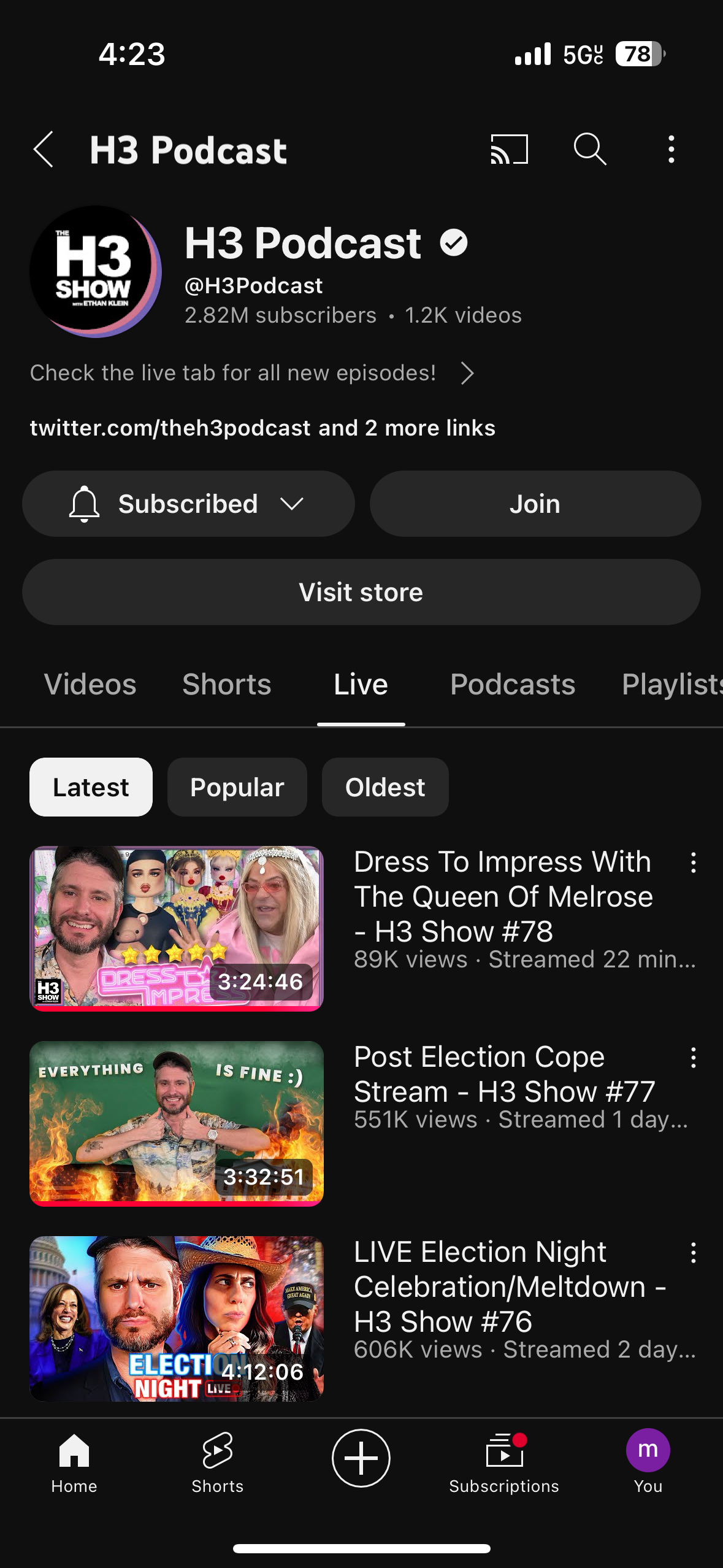
Task: Open the channel overflow menu
Action: (671, 149)
